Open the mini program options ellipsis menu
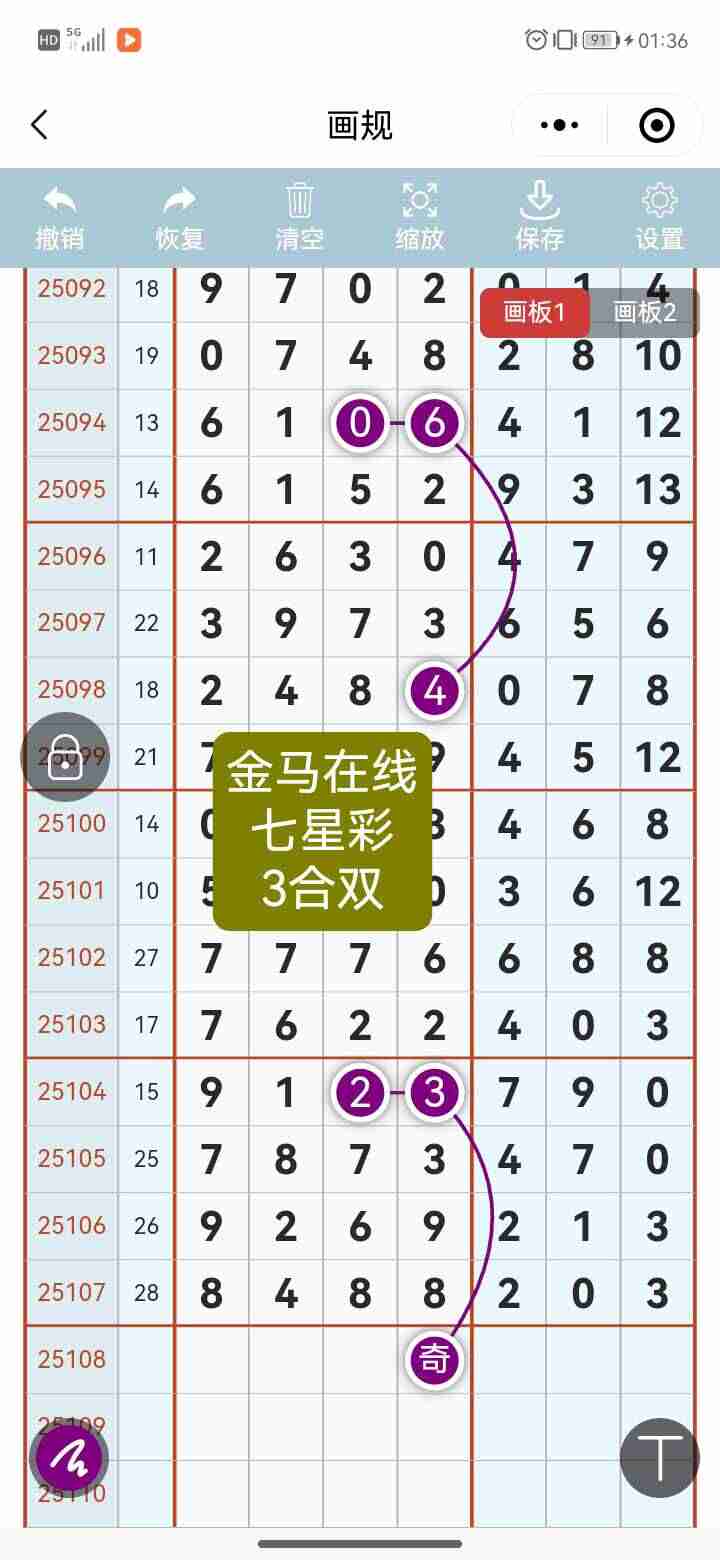 (558, 125)
